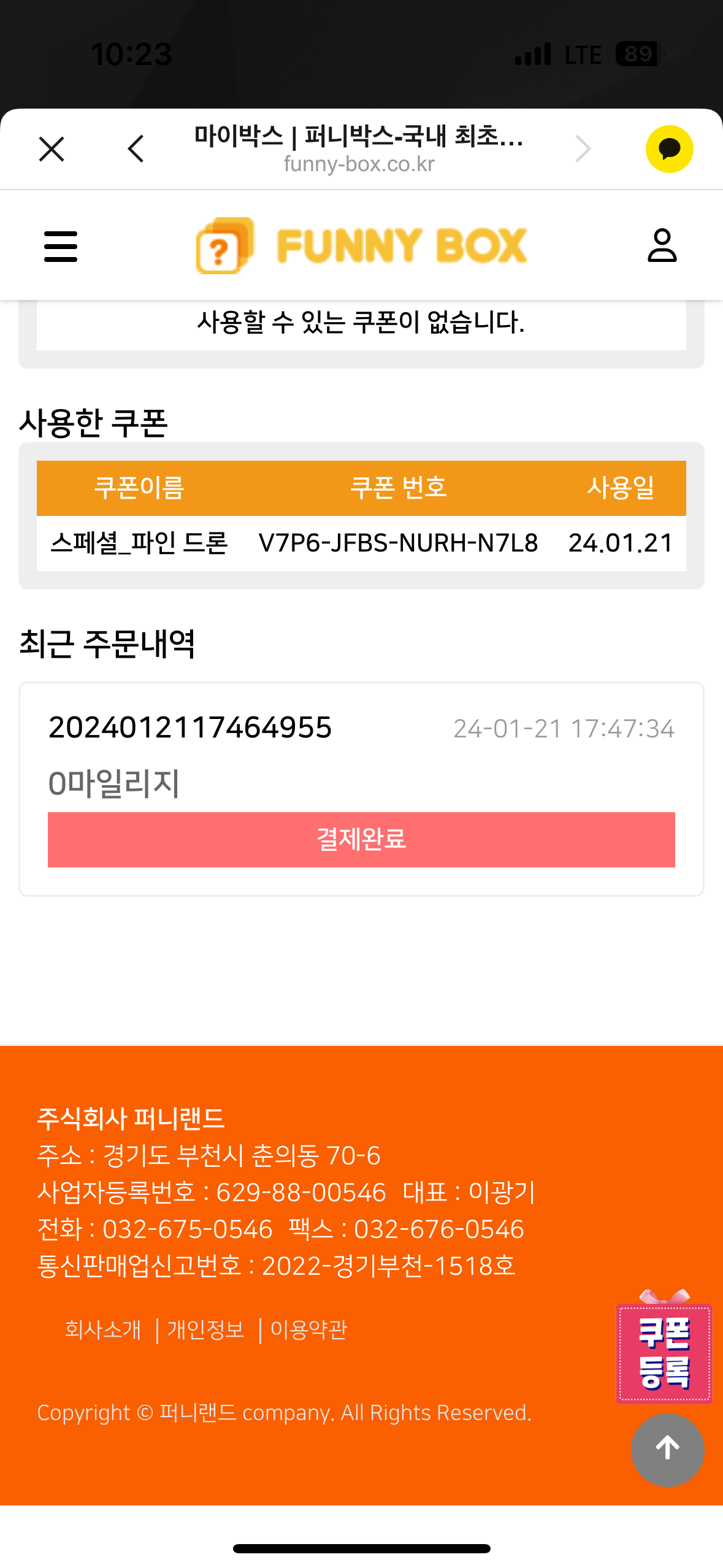Tap the 쿠폰 등록 gift button
723x1568 pixels.
(x=664, y=1353)
